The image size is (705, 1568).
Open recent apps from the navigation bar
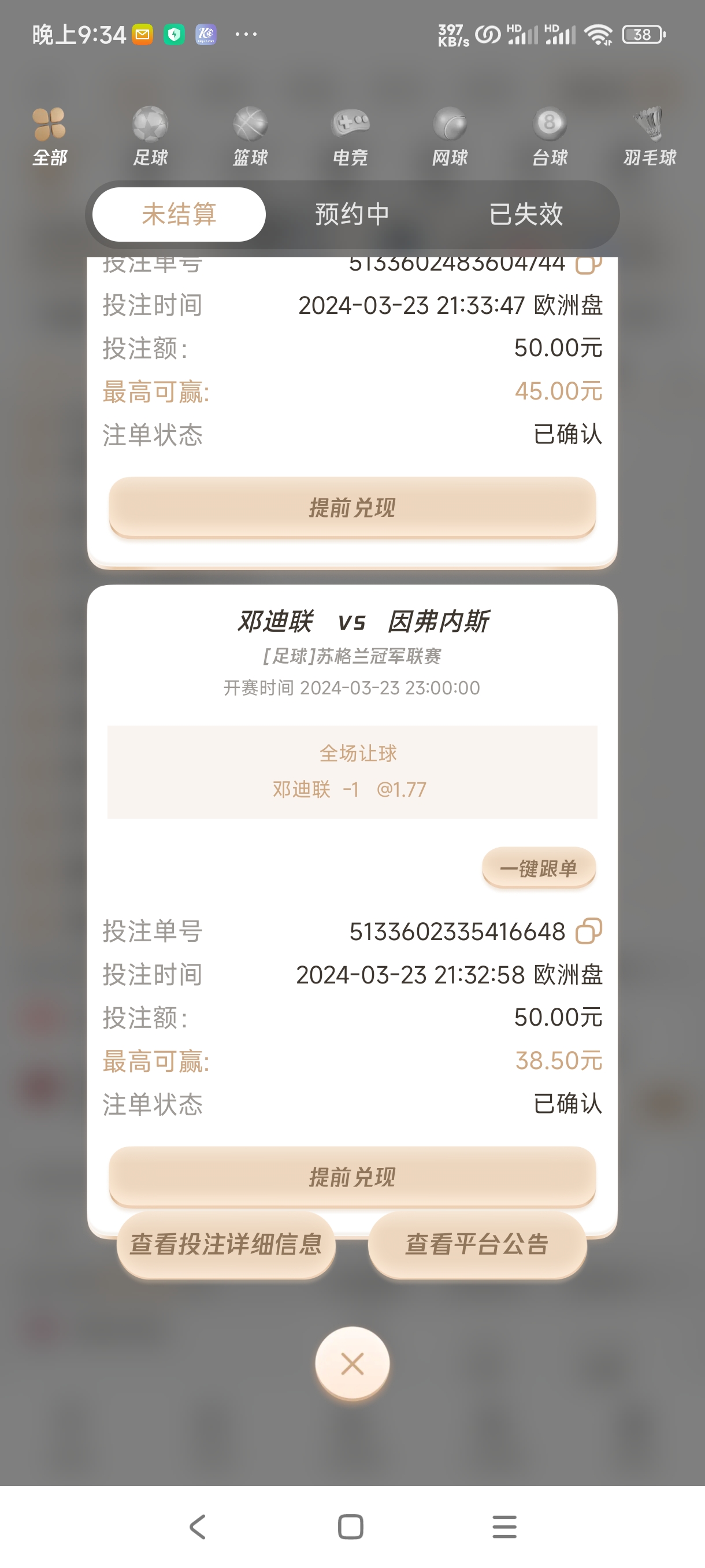pos(504,1526)
